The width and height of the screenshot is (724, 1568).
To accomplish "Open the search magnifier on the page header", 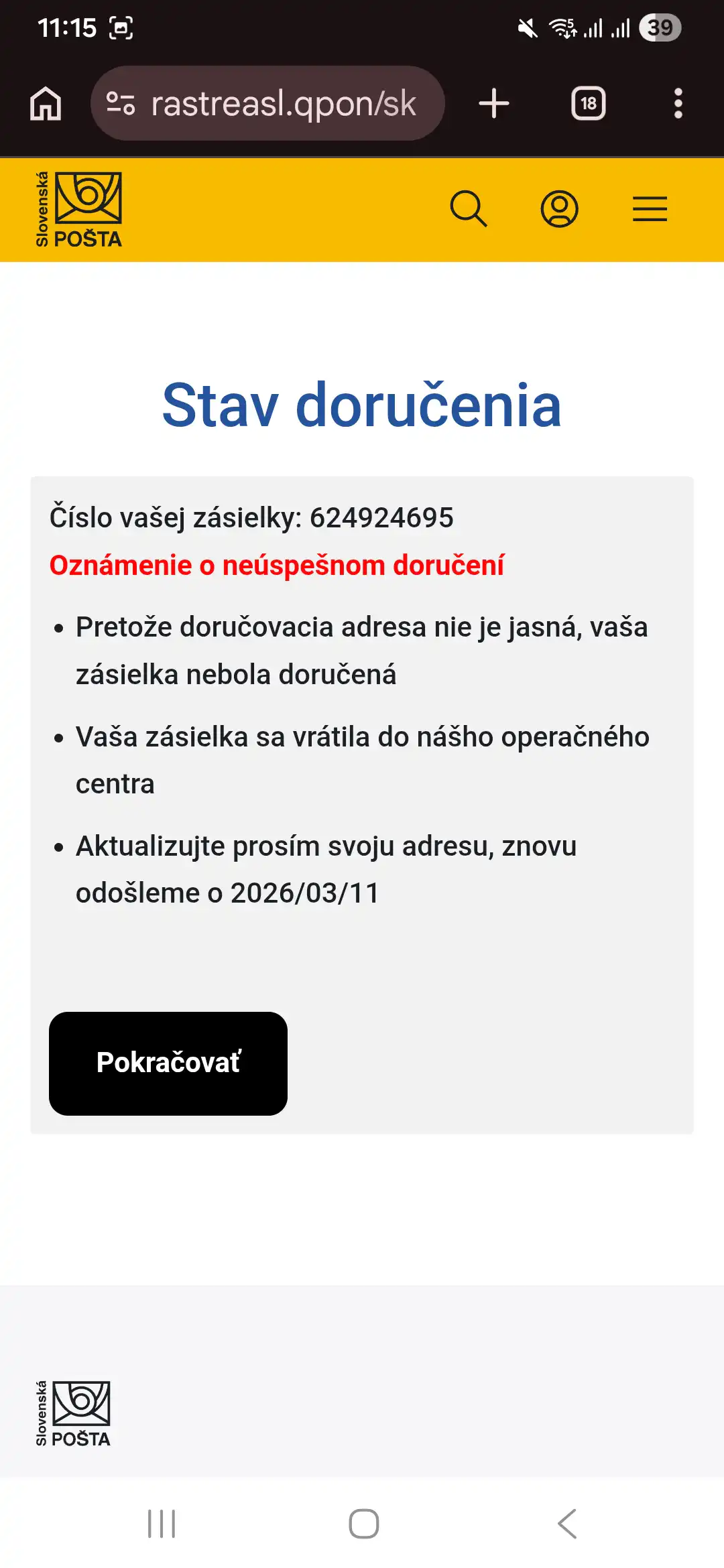I will pyautogui.click(x=468, y=209).
